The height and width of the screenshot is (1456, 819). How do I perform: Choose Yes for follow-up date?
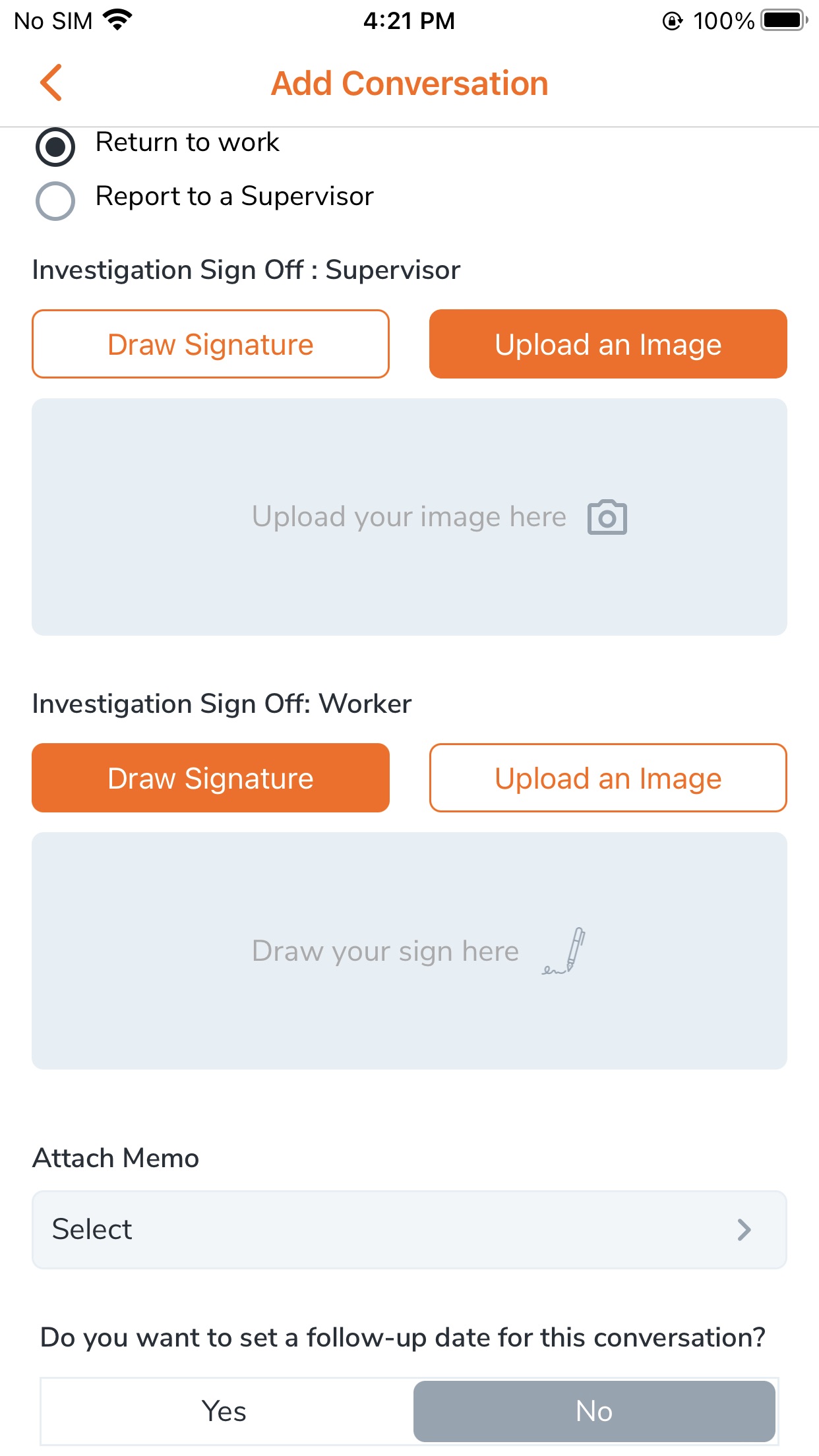click(x=225, y=1411)
